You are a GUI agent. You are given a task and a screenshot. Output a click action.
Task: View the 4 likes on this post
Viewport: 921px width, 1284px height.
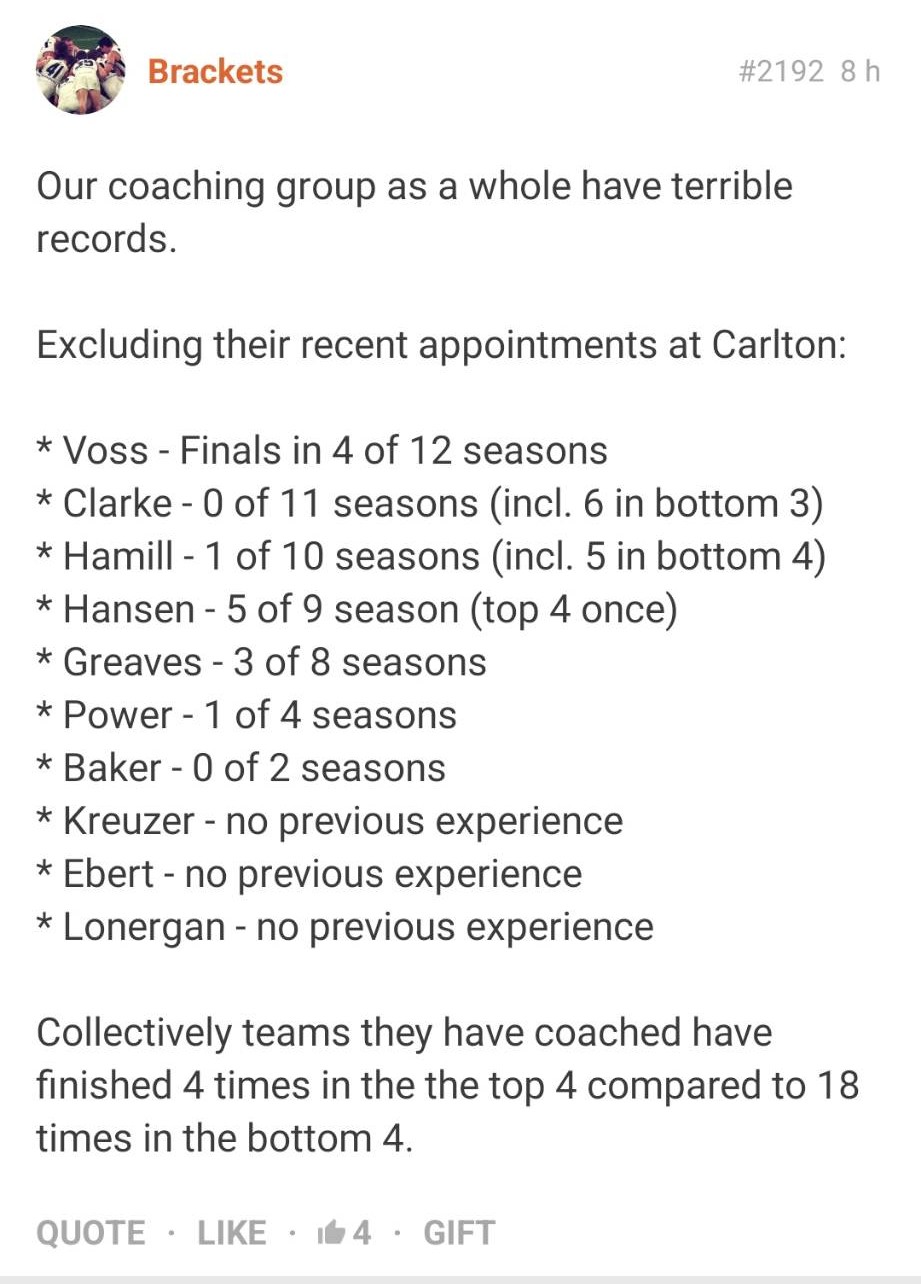point(344,1232)
